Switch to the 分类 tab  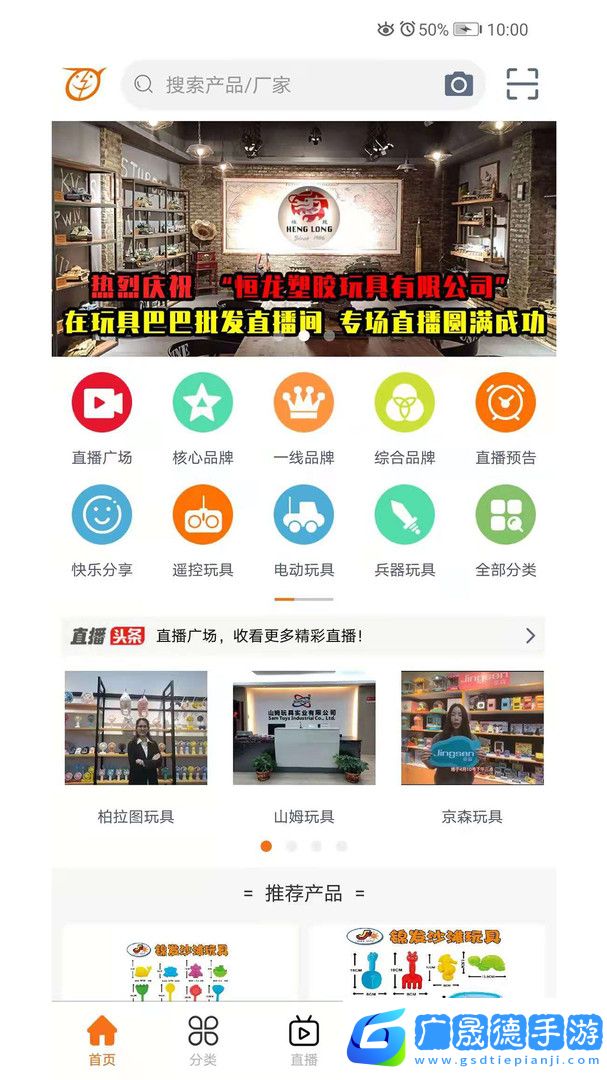click(x=203, y=1040)
